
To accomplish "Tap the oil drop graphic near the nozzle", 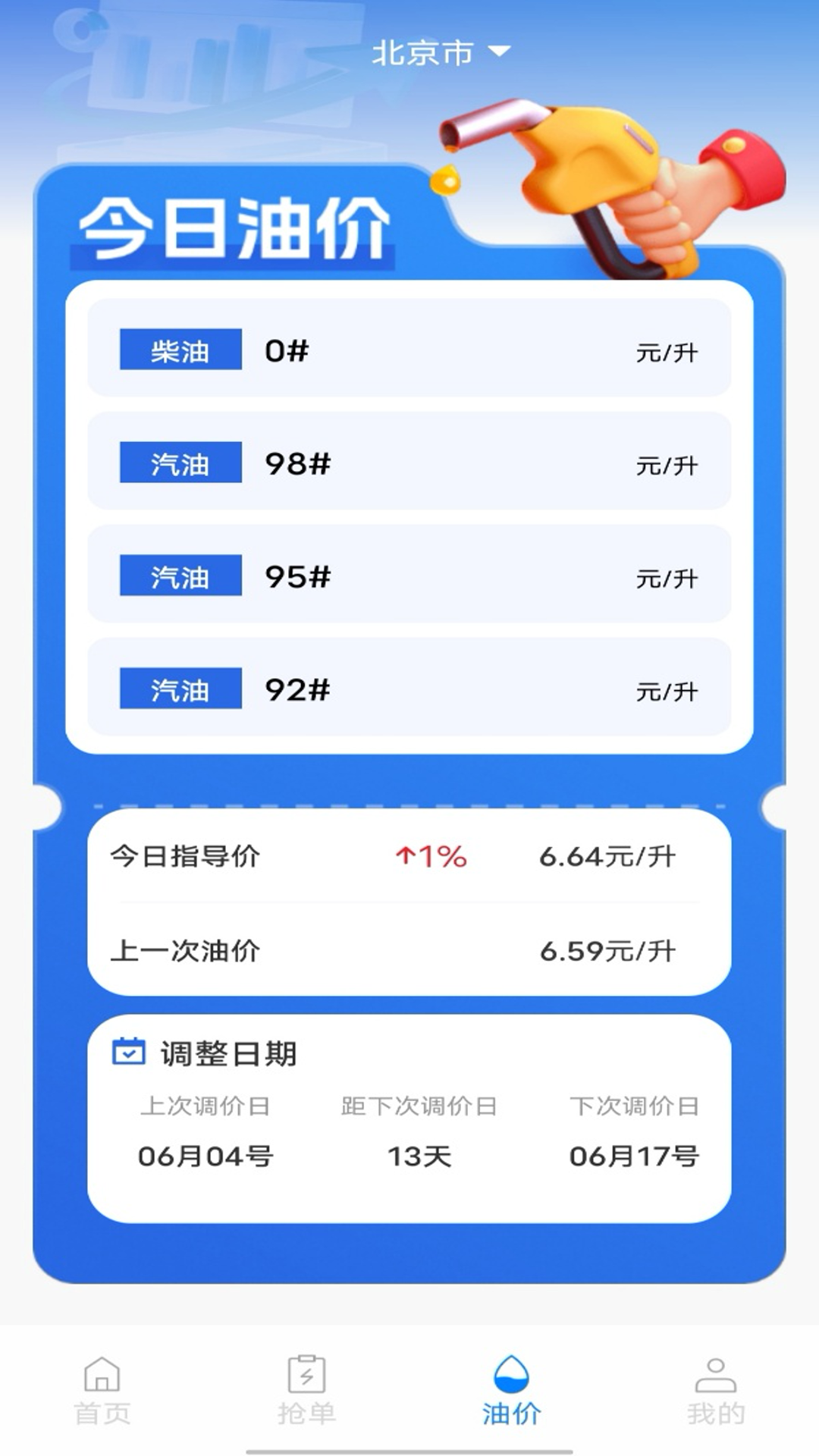I will tap(447, 180).
